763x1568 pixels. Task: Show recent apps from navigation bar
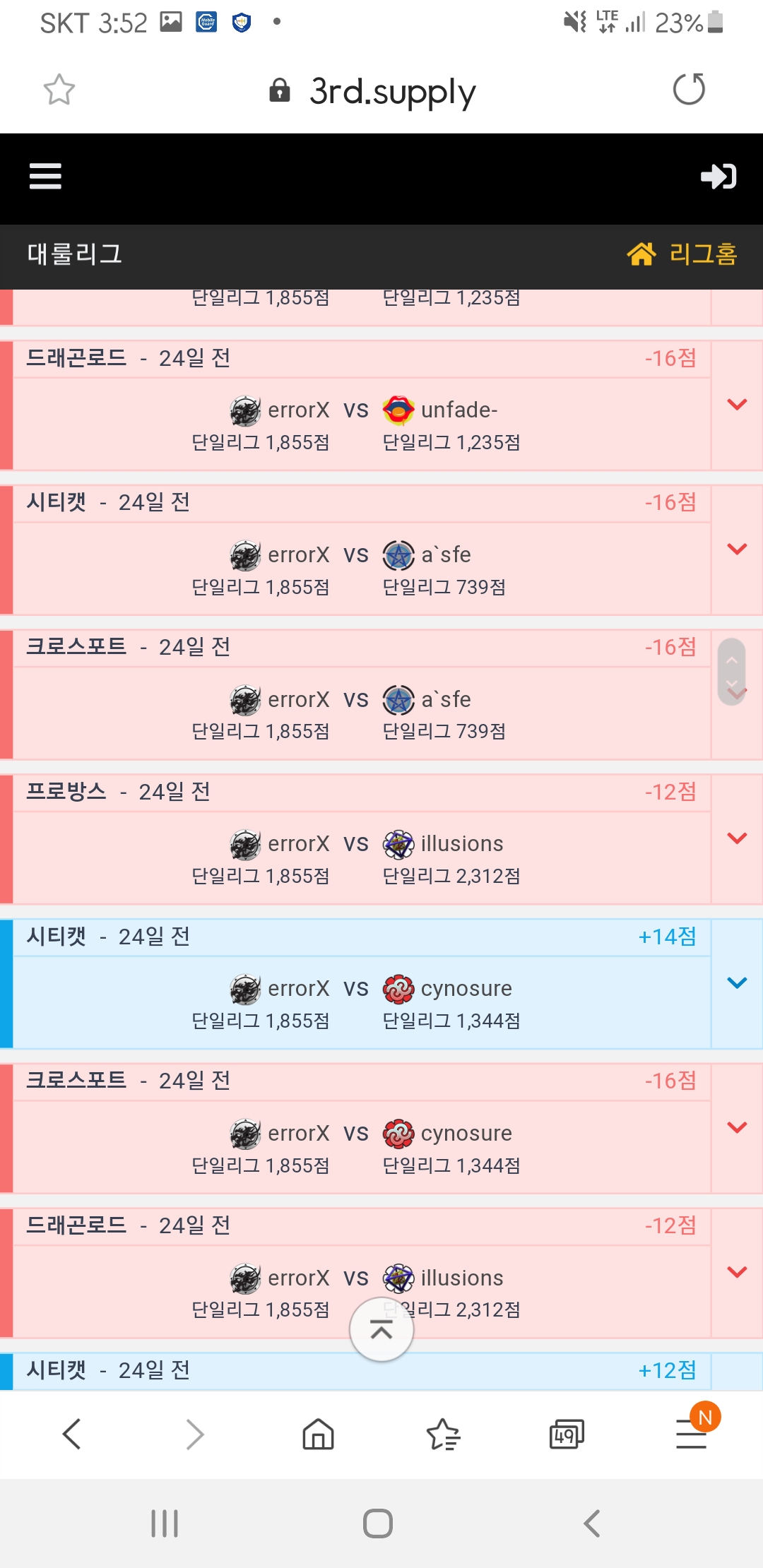click(165, 1524)
